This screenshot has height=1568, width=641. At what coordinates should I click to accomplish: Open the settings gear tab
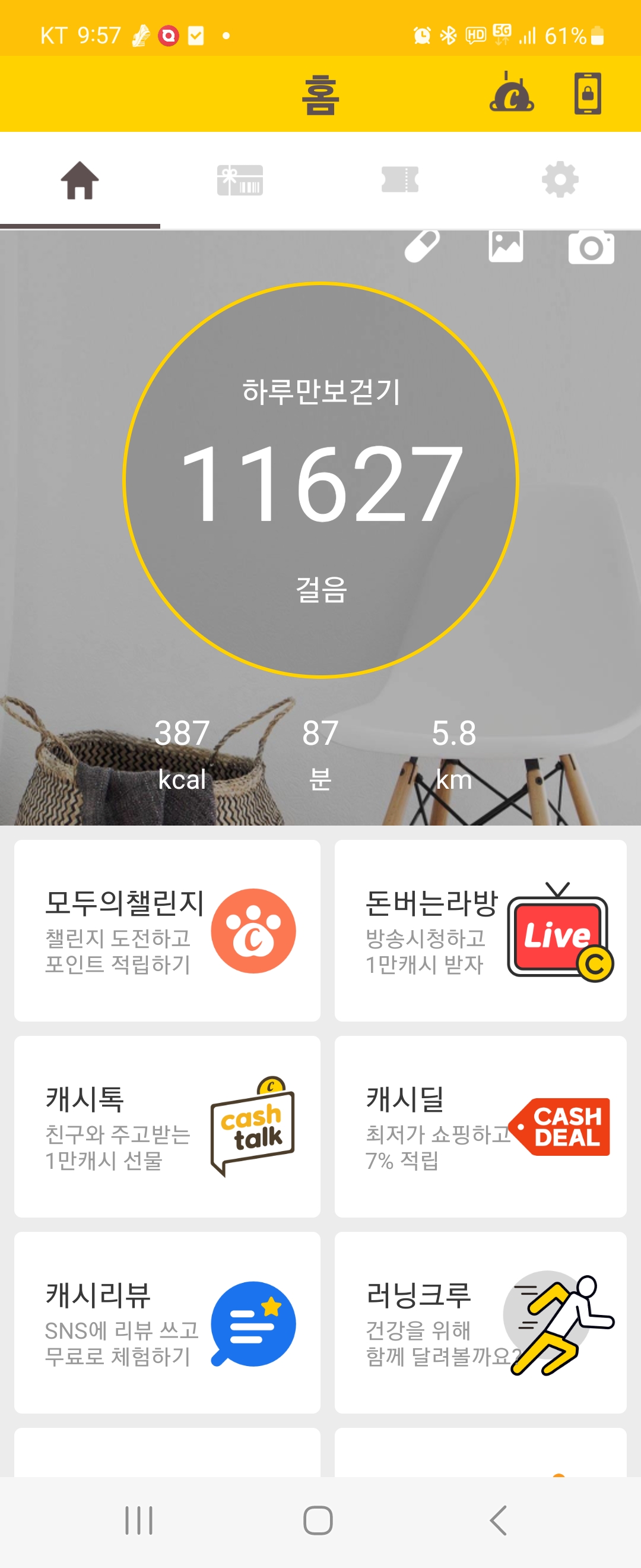[560, 180]
